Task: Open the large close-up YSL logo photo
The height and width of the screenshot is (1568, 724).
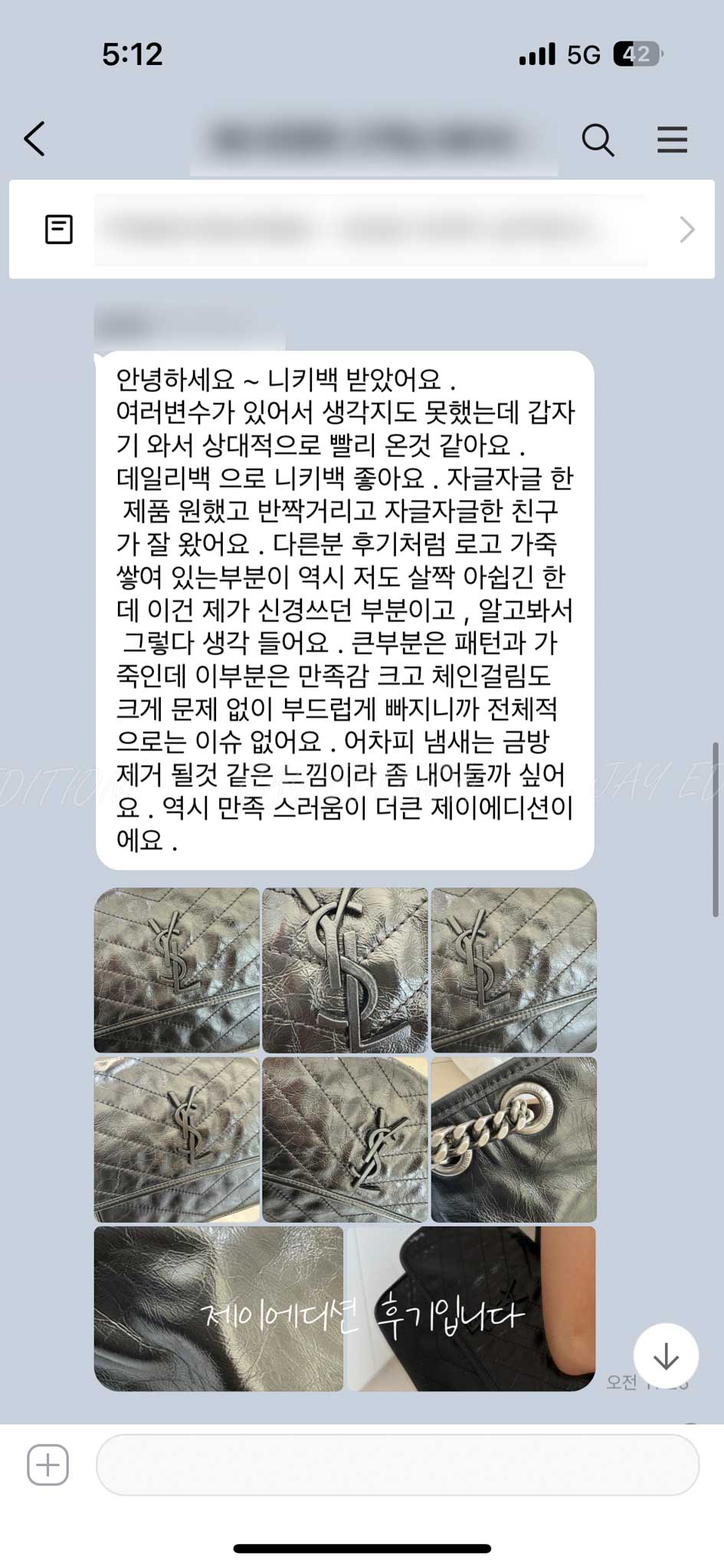Action: [345, 970]
